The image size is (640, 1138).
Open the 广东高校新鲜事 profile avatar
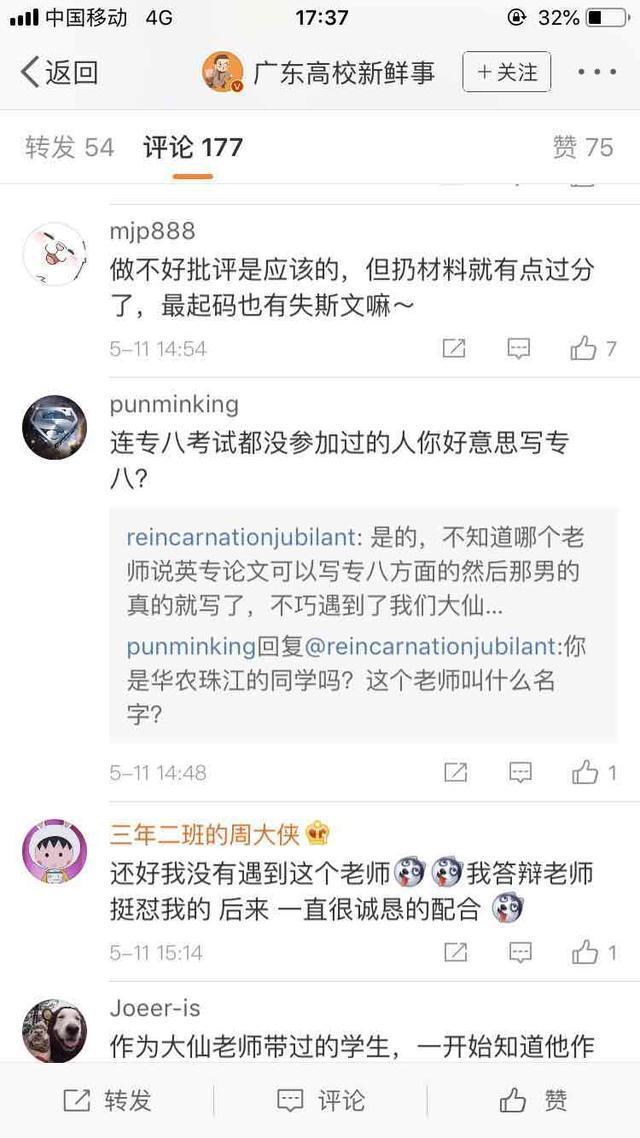[222, 72]
